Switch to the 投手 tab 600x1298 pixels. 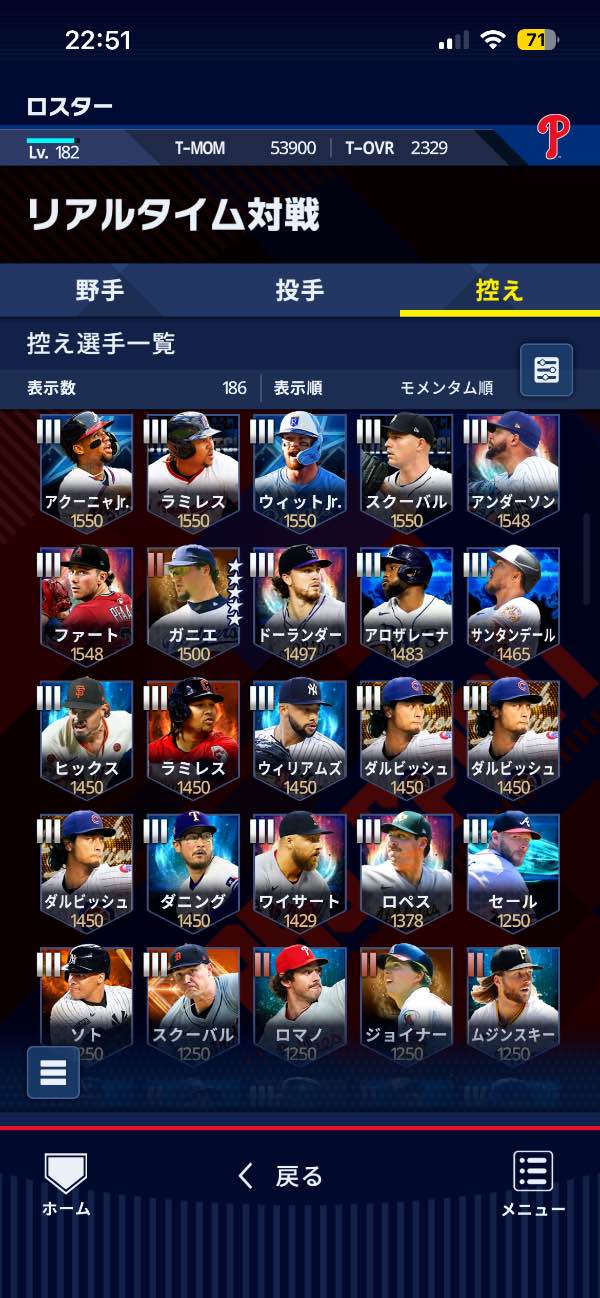tap(300, 291)
